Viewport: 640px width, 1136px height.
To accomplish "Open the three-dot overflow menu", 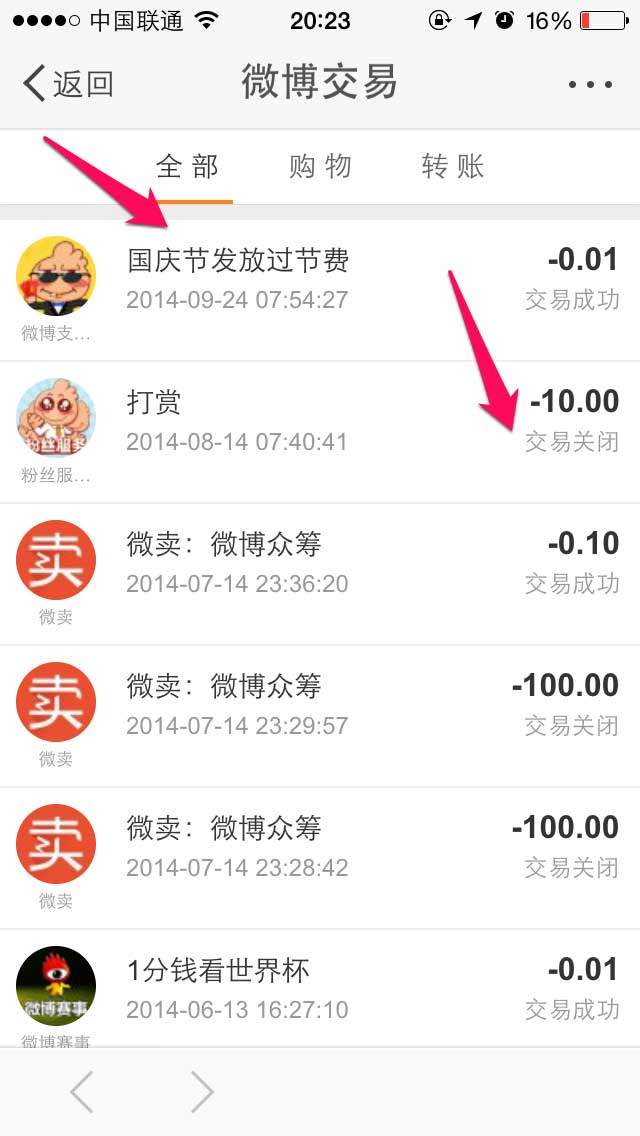I will (x=590, y=85).
